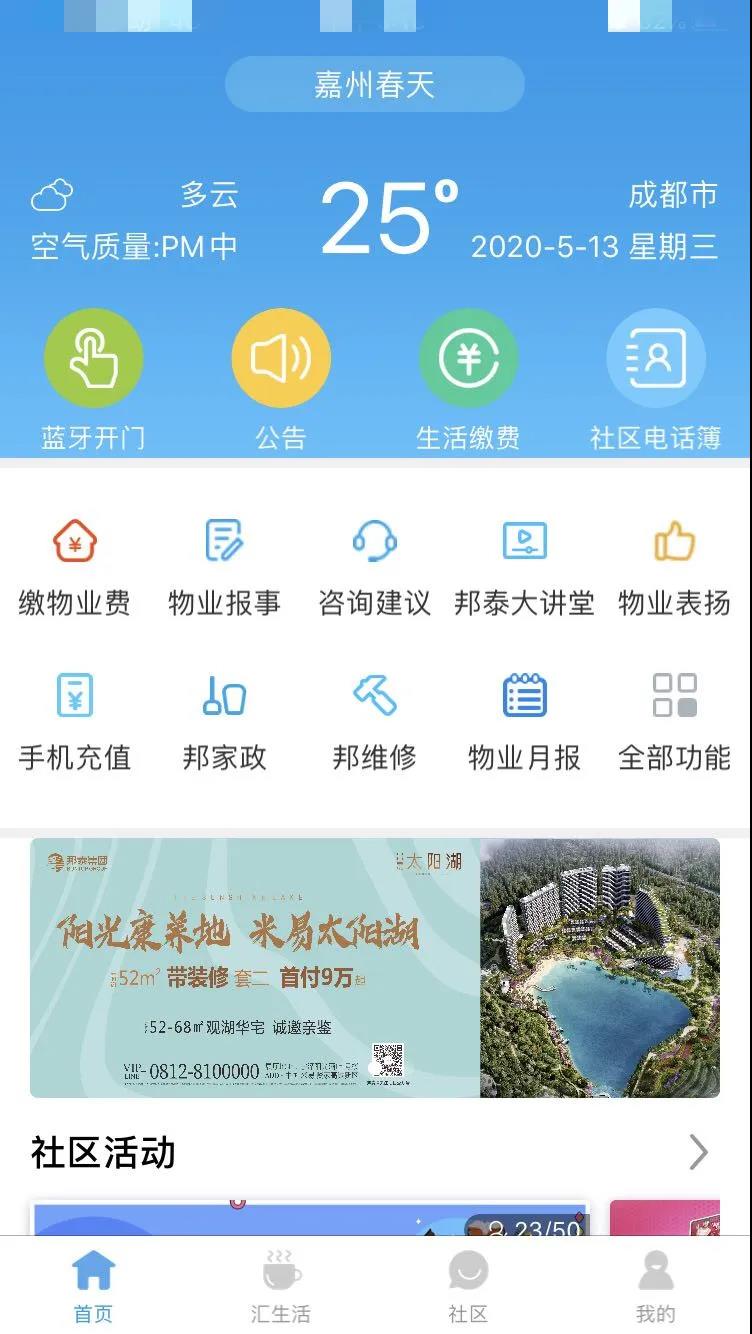Image resolution: width=752 pixels, height=1334 pixels.
Task: Open 咨询建议 customer service
Action: pos(374,566)
